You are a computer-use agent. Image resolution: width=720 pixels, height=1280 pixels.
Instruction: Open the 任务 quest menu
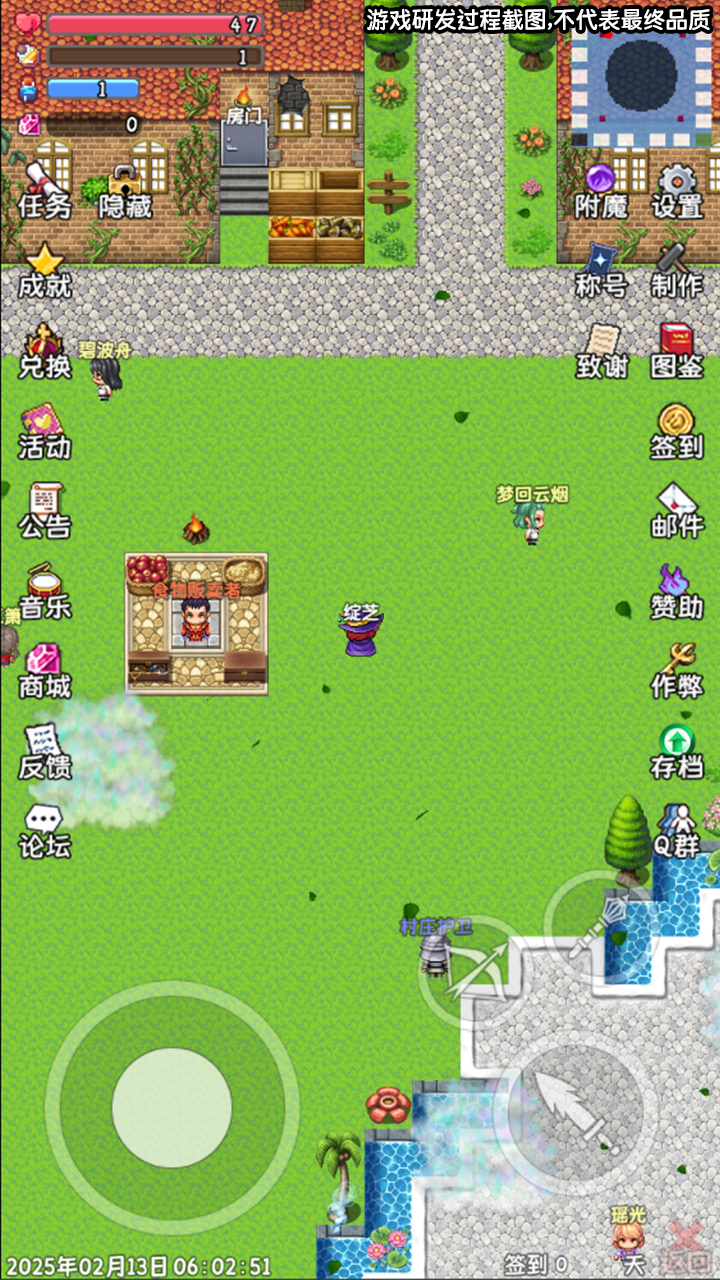click(45, 190)
